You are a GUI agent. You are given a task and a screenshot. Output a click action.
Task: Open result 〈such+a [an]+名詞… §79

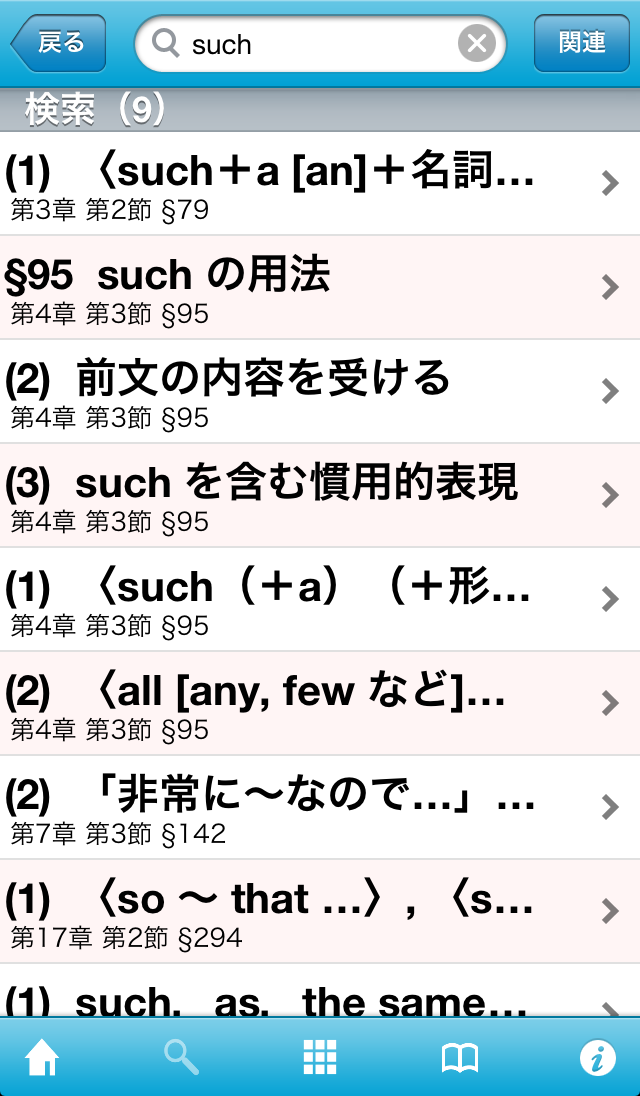pos(320,184)
